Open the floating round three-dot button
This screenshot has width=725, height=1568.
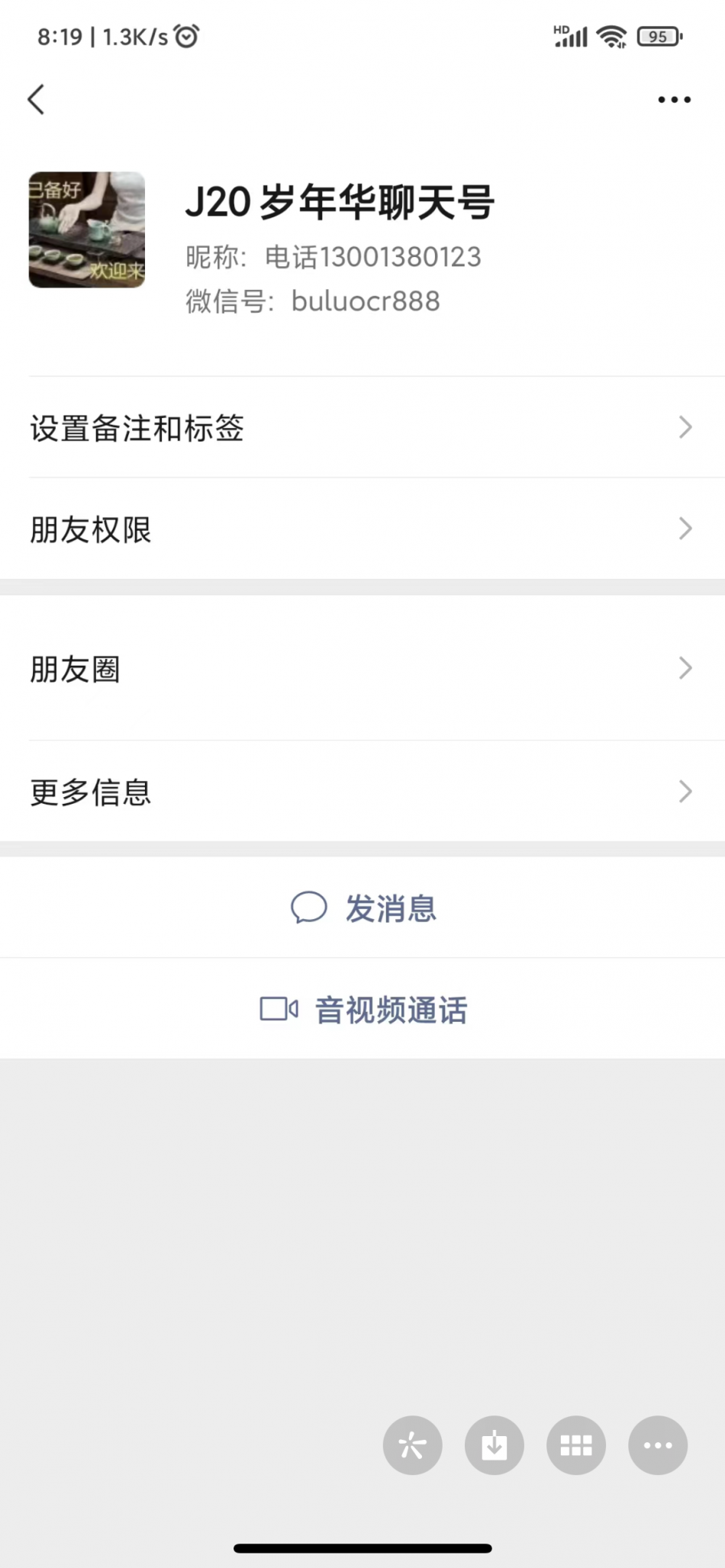point(658,1445)
